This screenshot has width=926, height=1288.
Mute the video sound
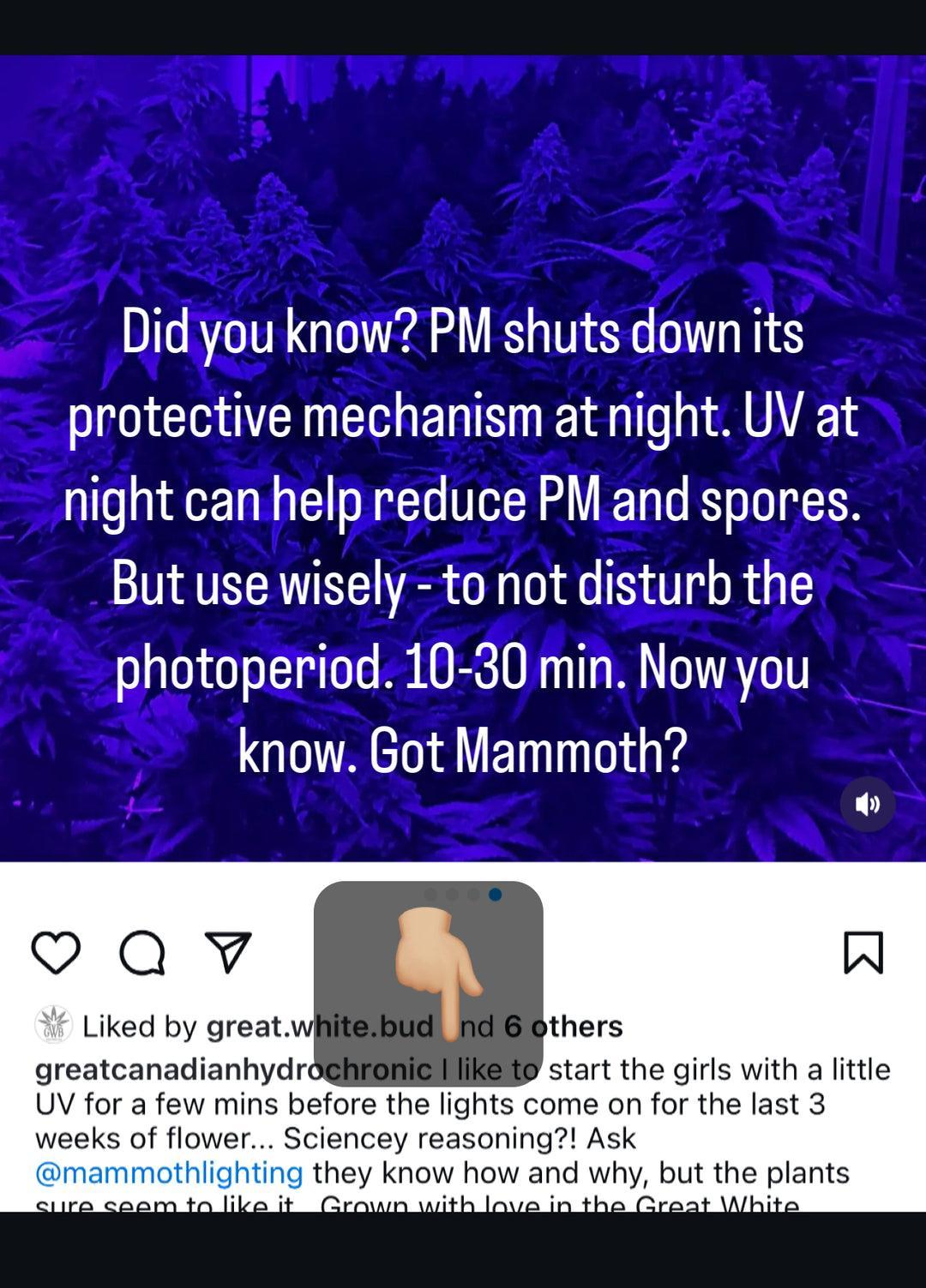[868, 804]
